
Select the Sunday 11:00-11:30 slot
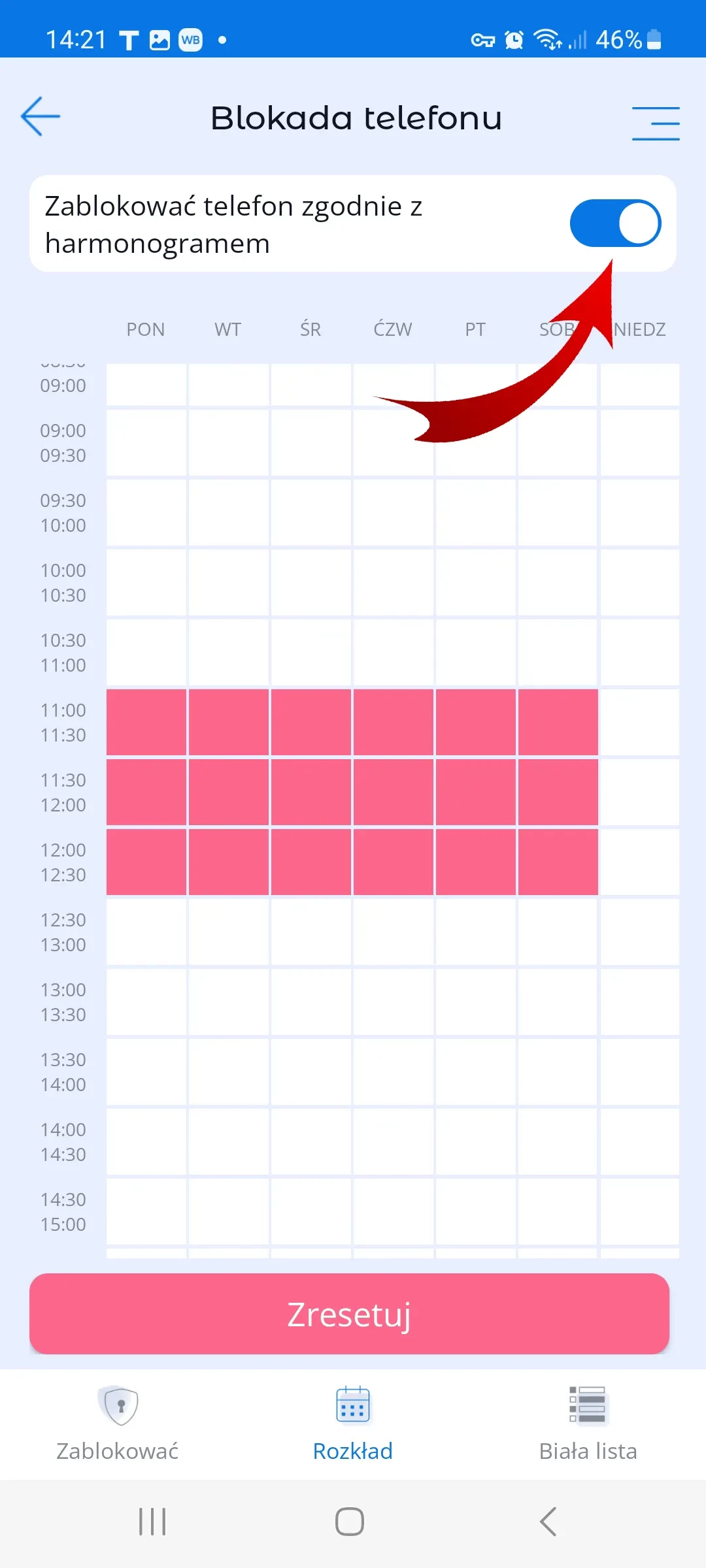(x=639, y=722)
